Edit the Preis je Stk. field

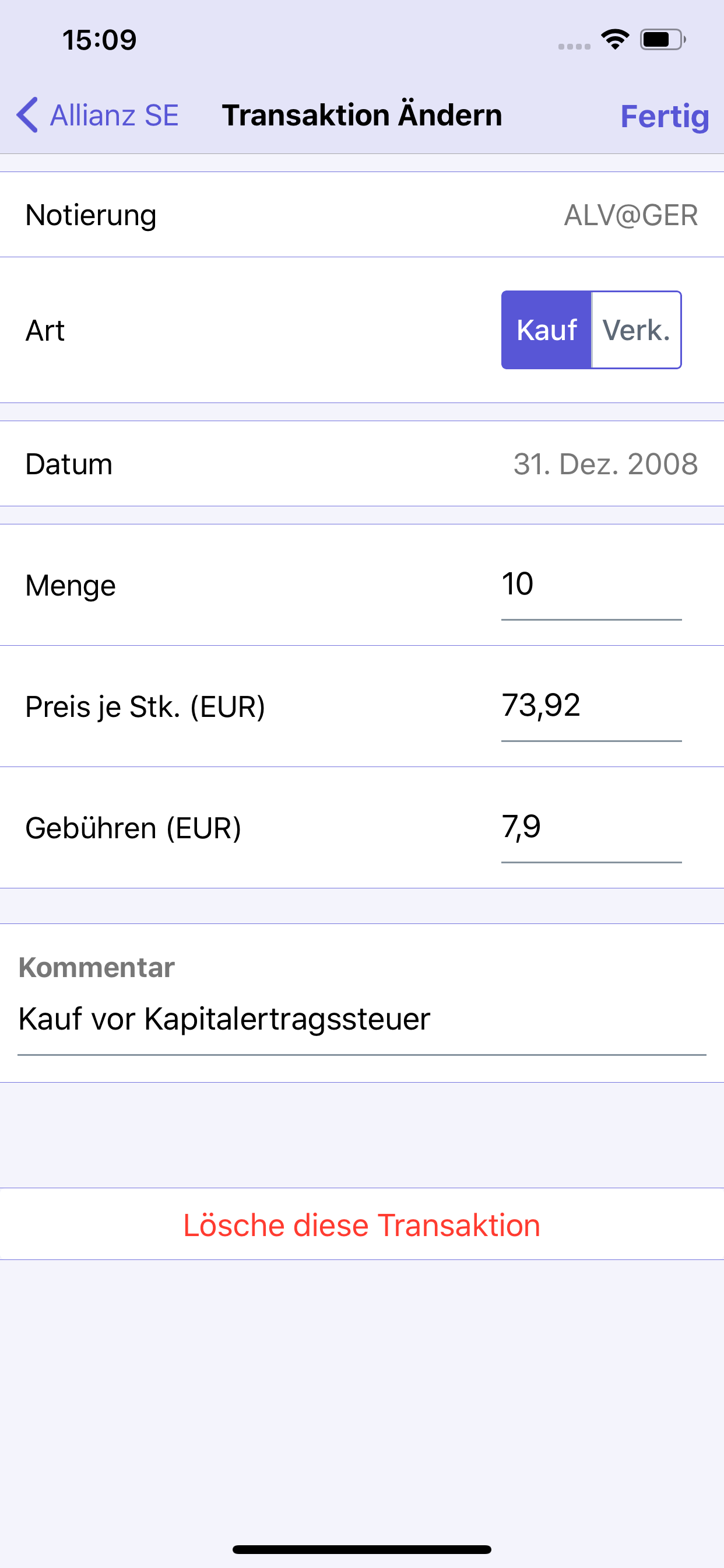pos(591,706)
